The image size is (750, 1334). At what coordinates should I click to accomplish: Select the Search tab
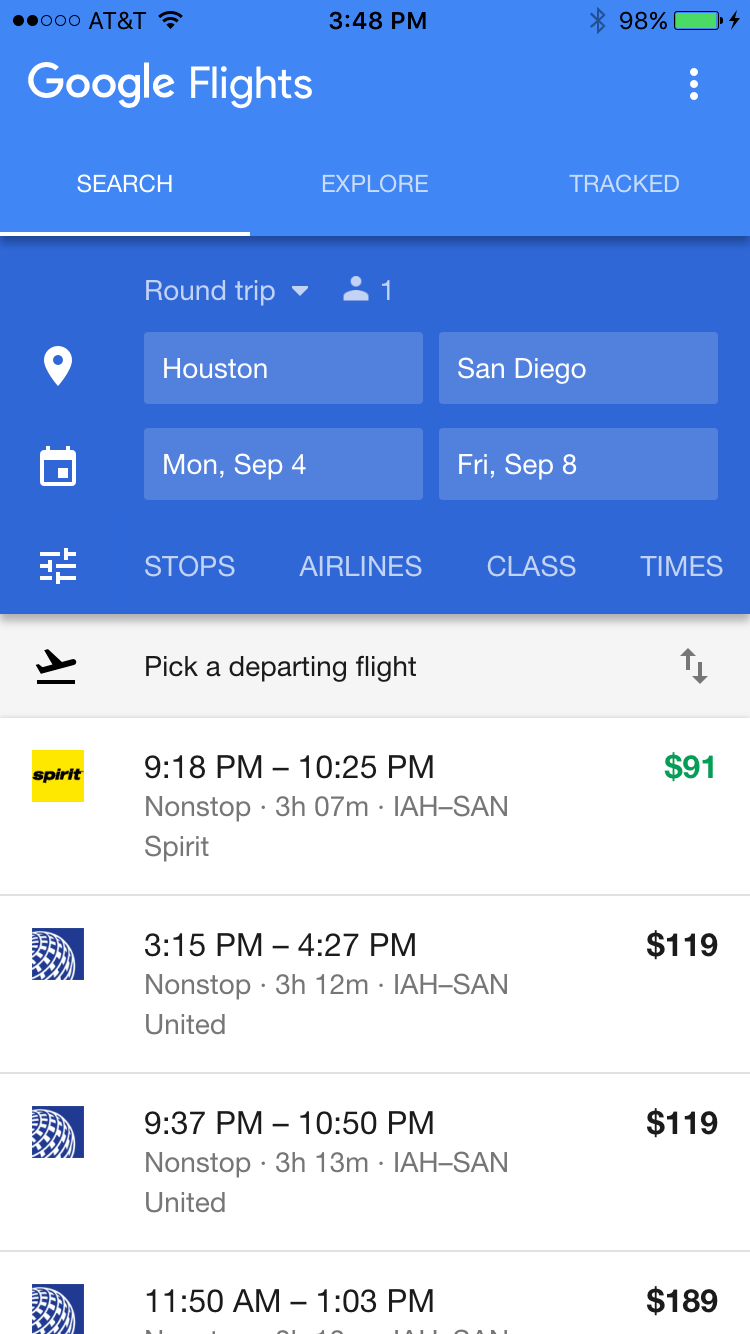coord(125,184)
